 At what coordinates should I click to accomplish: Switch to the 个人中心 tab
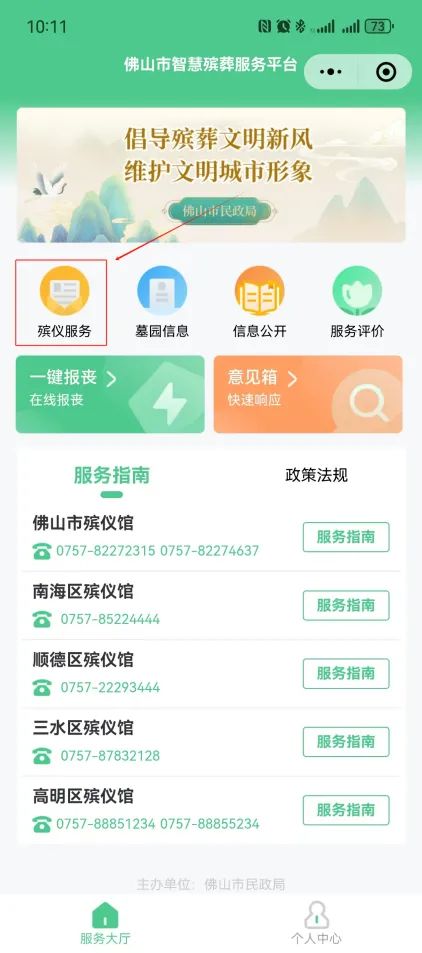316,923
